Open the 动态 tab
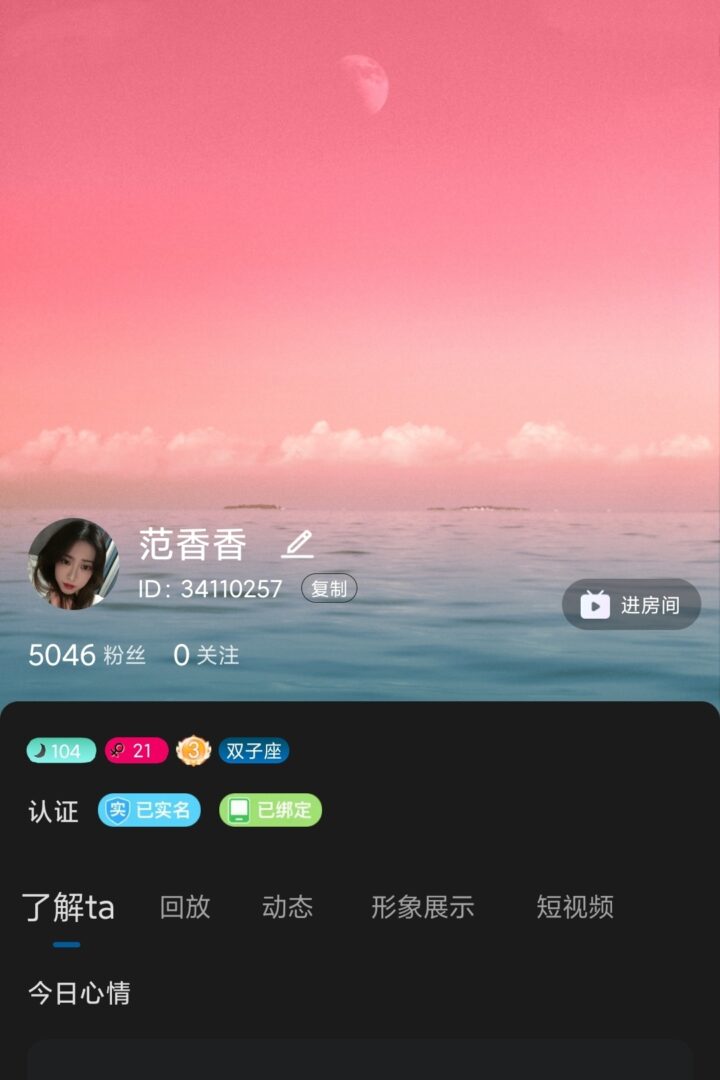Viewport: 720px width, 1080px height. (287, 907)
